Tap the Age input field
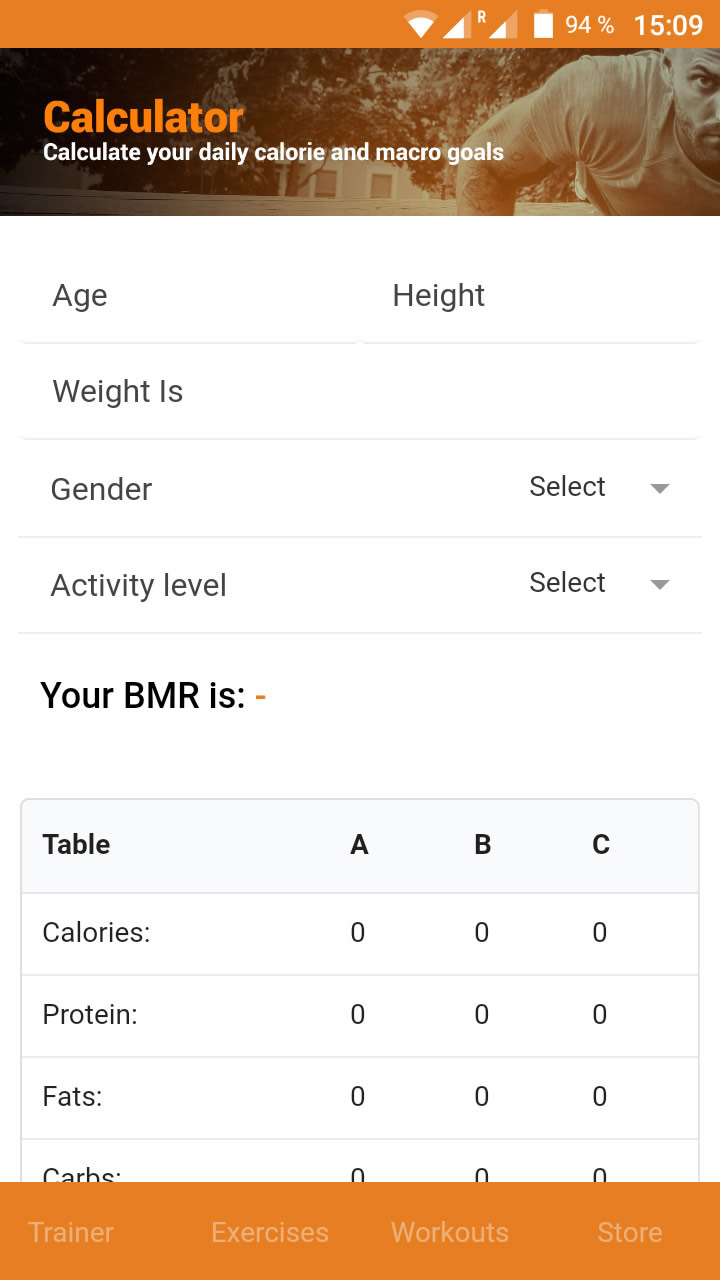720x1280 pixels. 189,296
